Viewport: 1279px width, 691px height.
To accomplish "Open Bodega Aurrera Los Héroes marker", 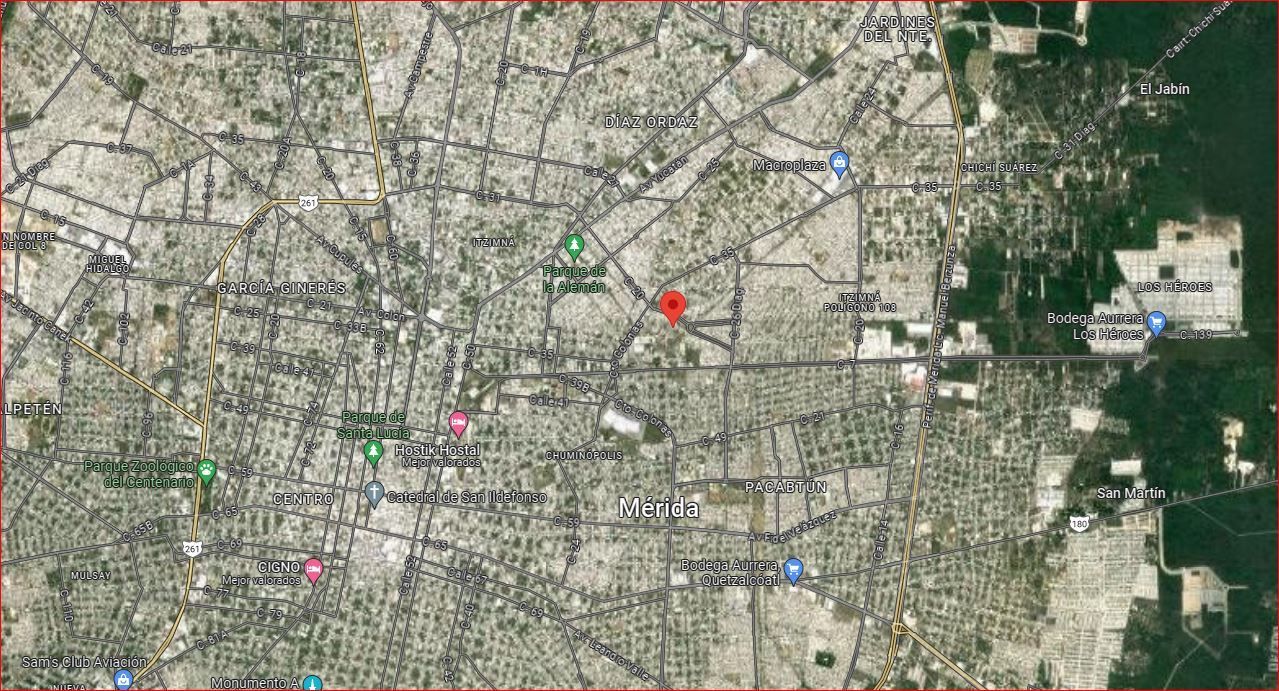I will click(1157, 323).
